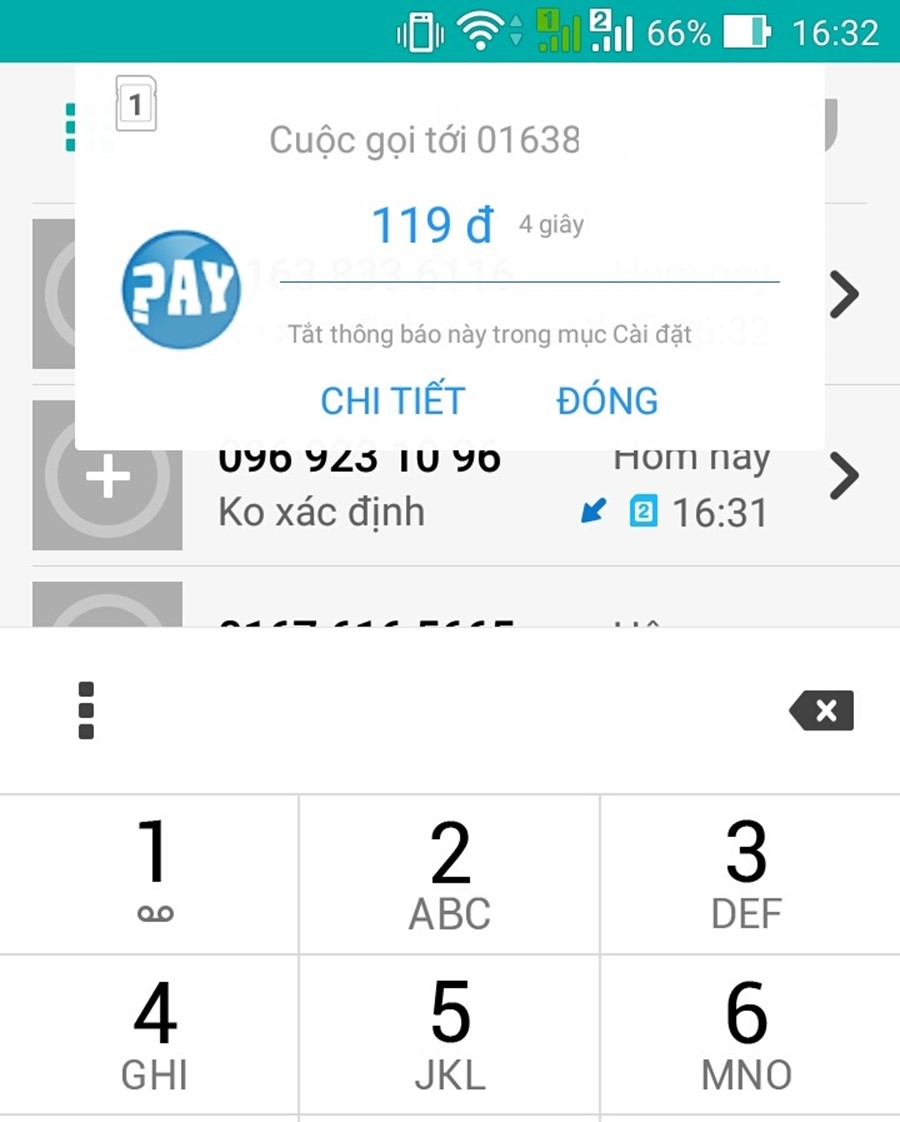Screen dimensions: 900x1122
Task: Open CHI TIẾT for call cost details
Action: [x=392, y=401]
